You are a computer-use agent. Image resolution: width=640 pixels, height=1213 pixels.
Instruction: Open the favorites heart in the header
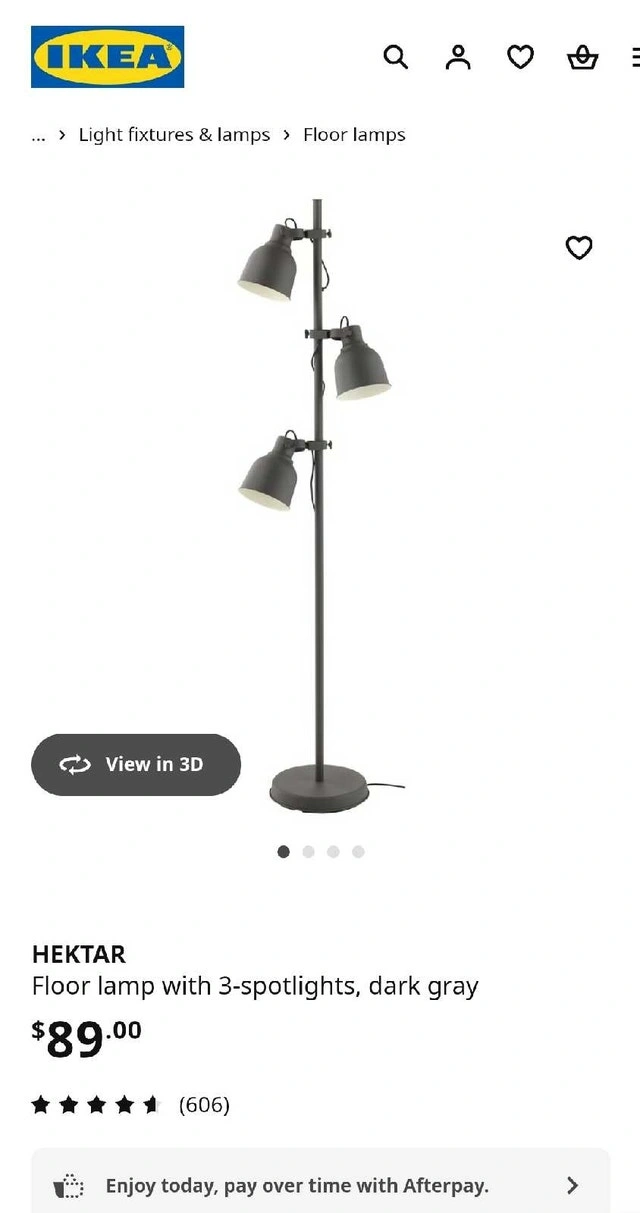pyautogui.click(x=520, y=57)
